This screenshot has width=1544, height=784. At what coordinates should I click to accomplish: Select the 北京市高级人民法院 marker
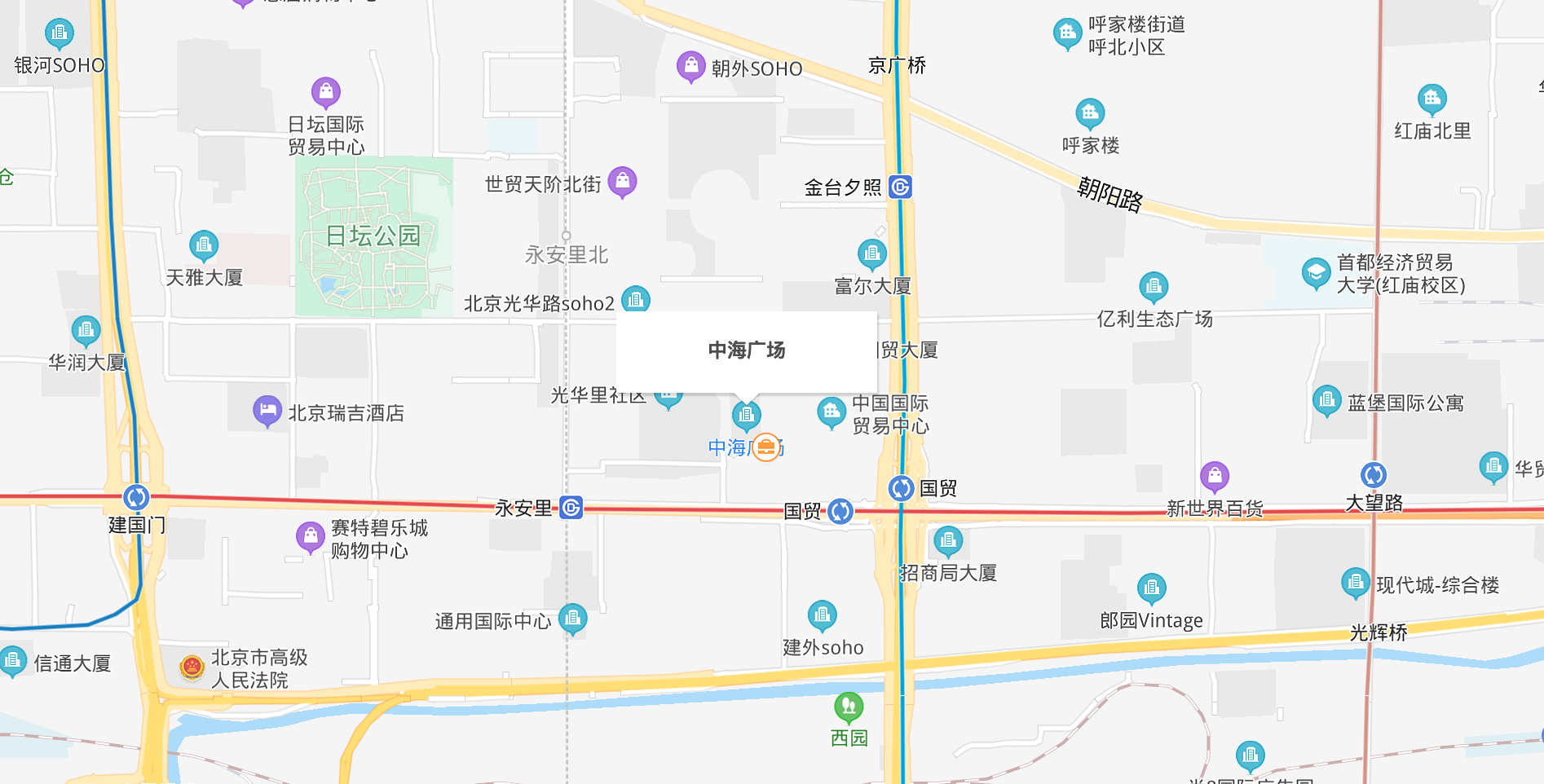[192, 667]
